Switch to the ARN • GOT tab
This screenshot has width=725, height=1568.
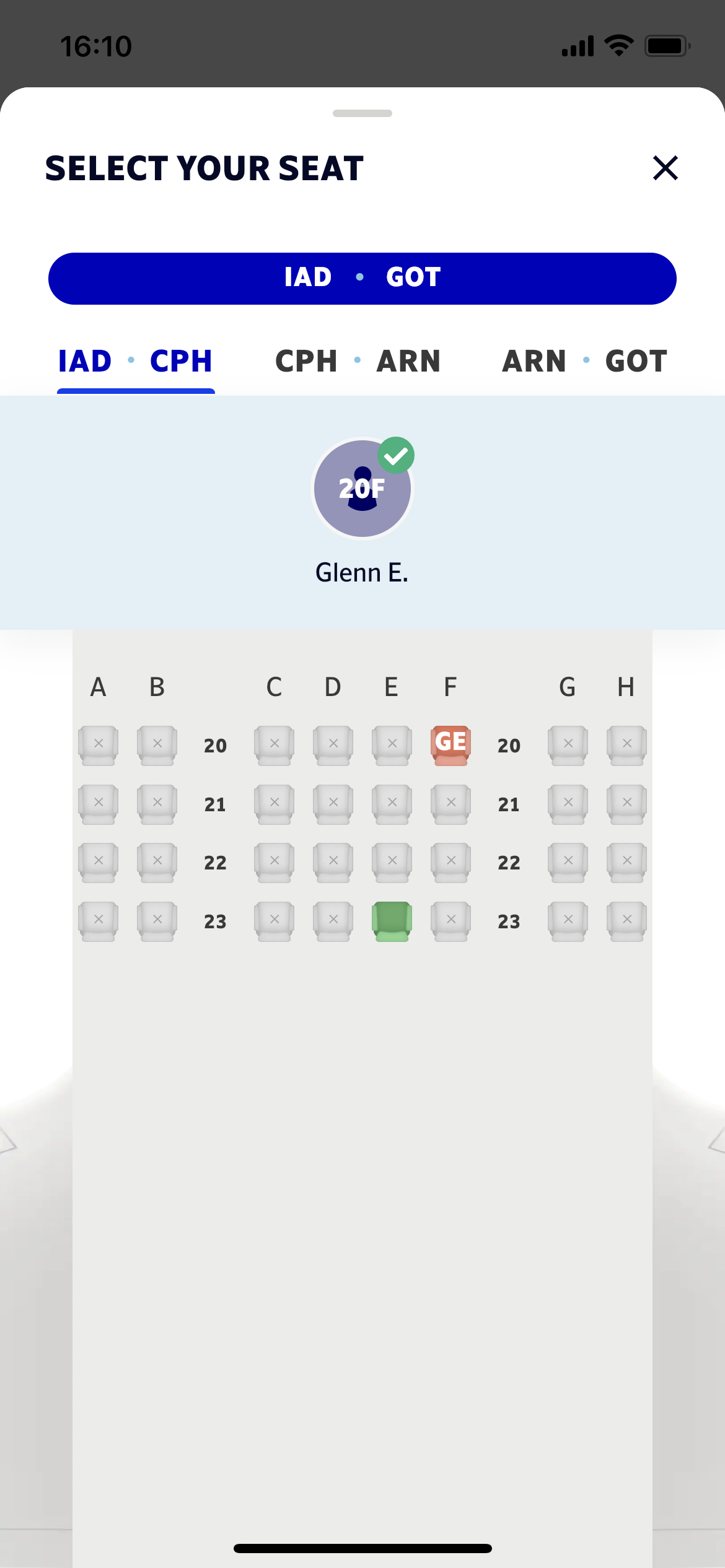584,362
